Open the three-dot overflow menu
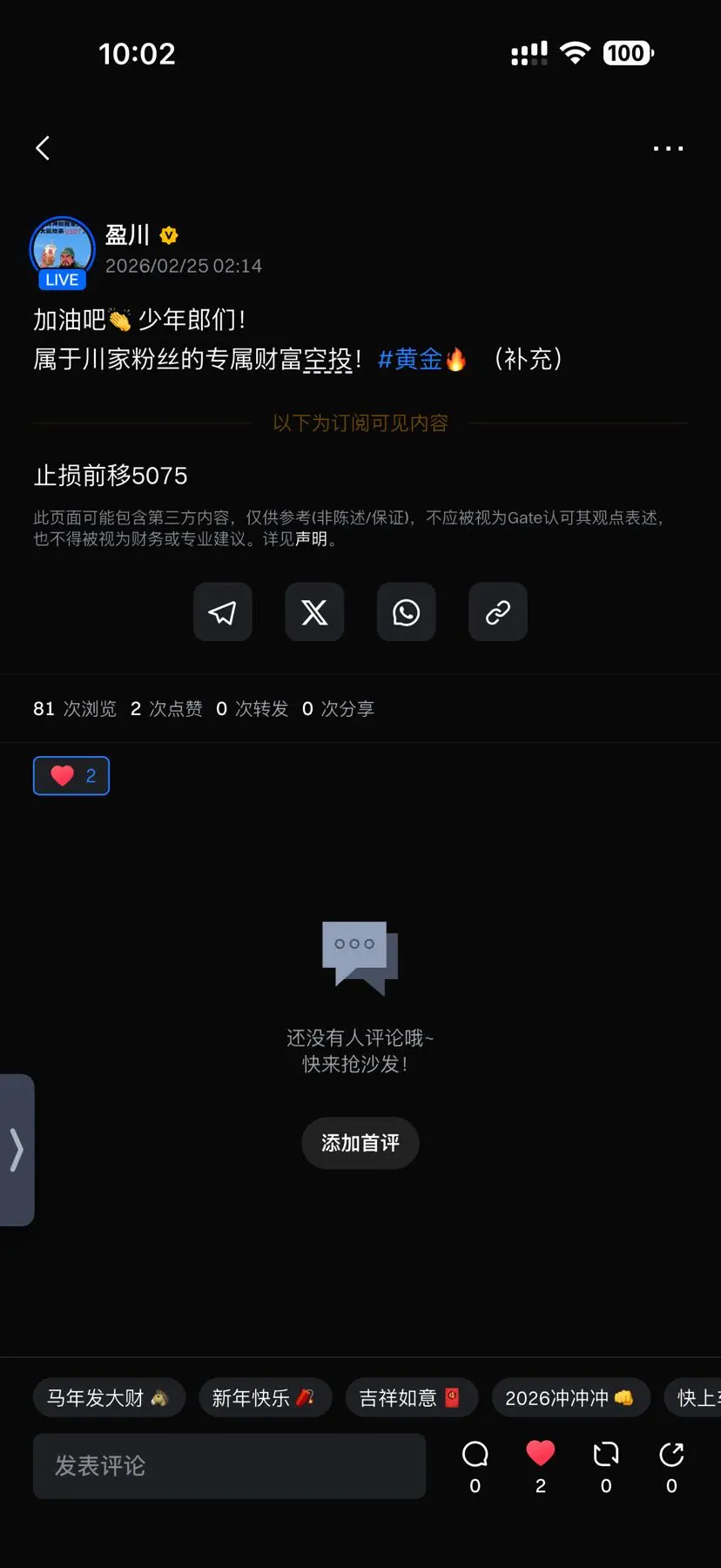The width and height of the screenshot is (721, 1568). point(668,148)
